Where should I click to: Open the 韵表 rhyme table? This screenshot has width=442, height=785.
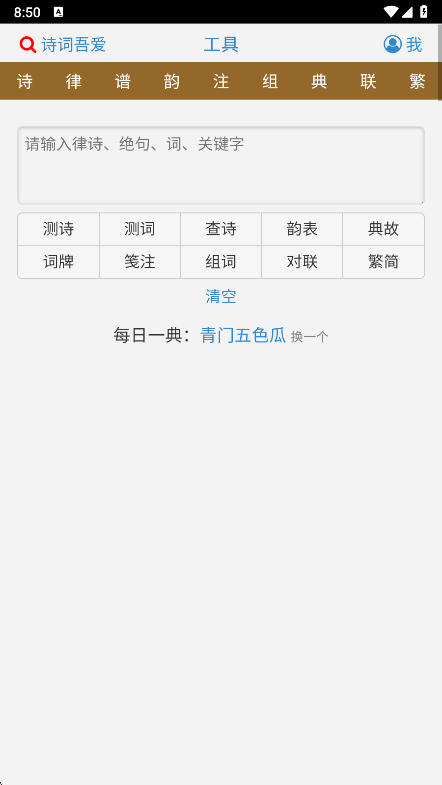point(302,229)
